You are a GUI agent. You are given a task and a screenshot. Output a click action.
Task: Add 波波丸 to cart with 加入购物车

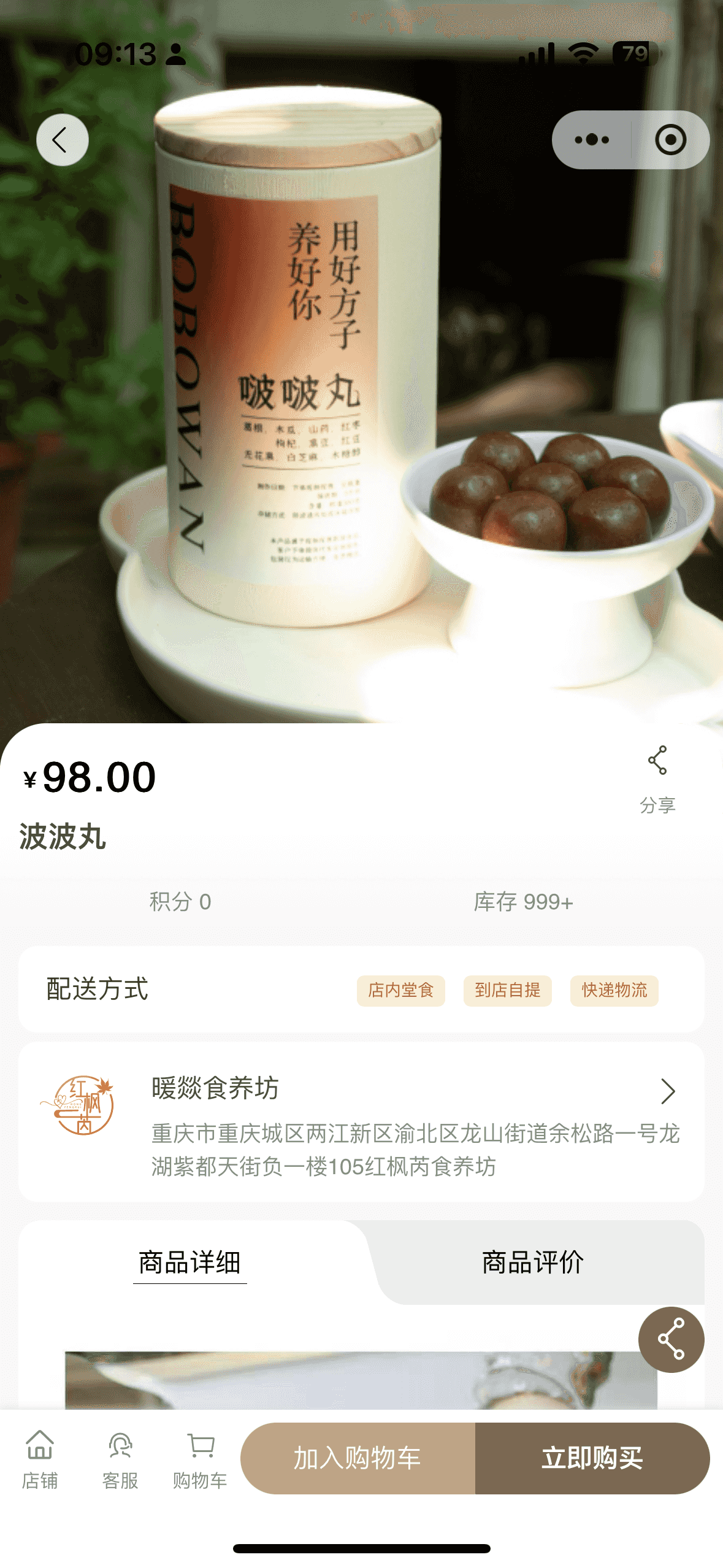[358, 1458]
